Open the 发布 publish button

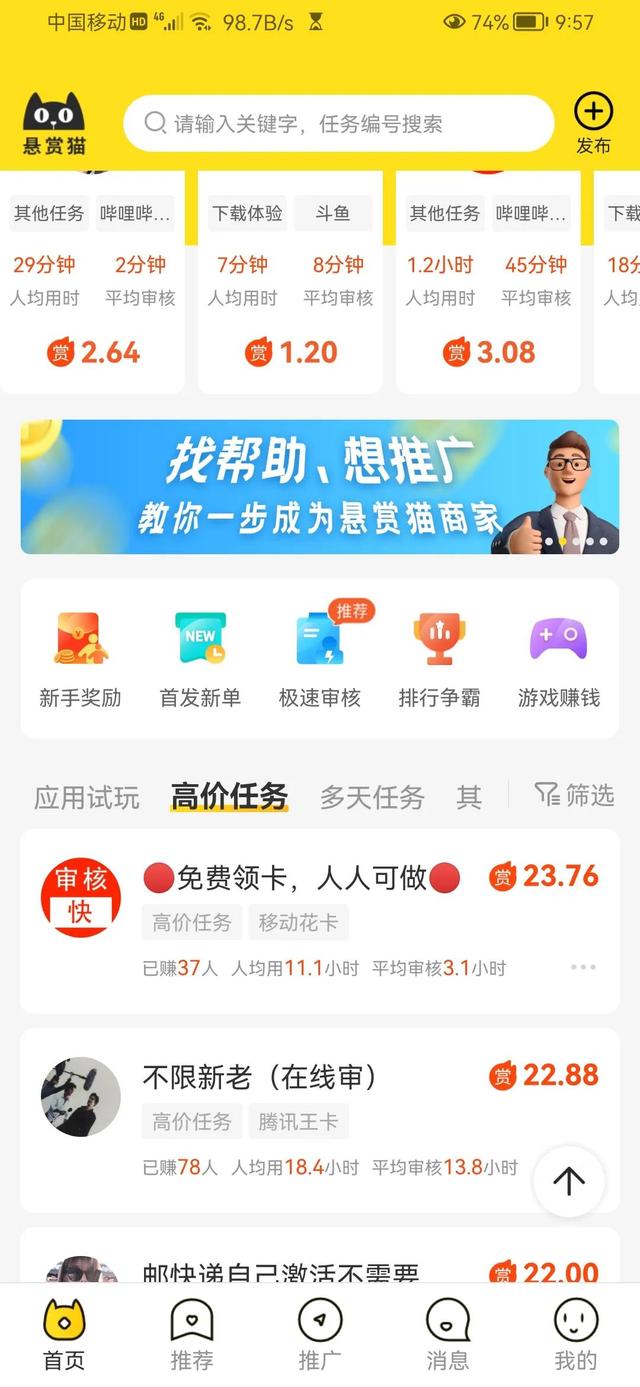[593, 124]
